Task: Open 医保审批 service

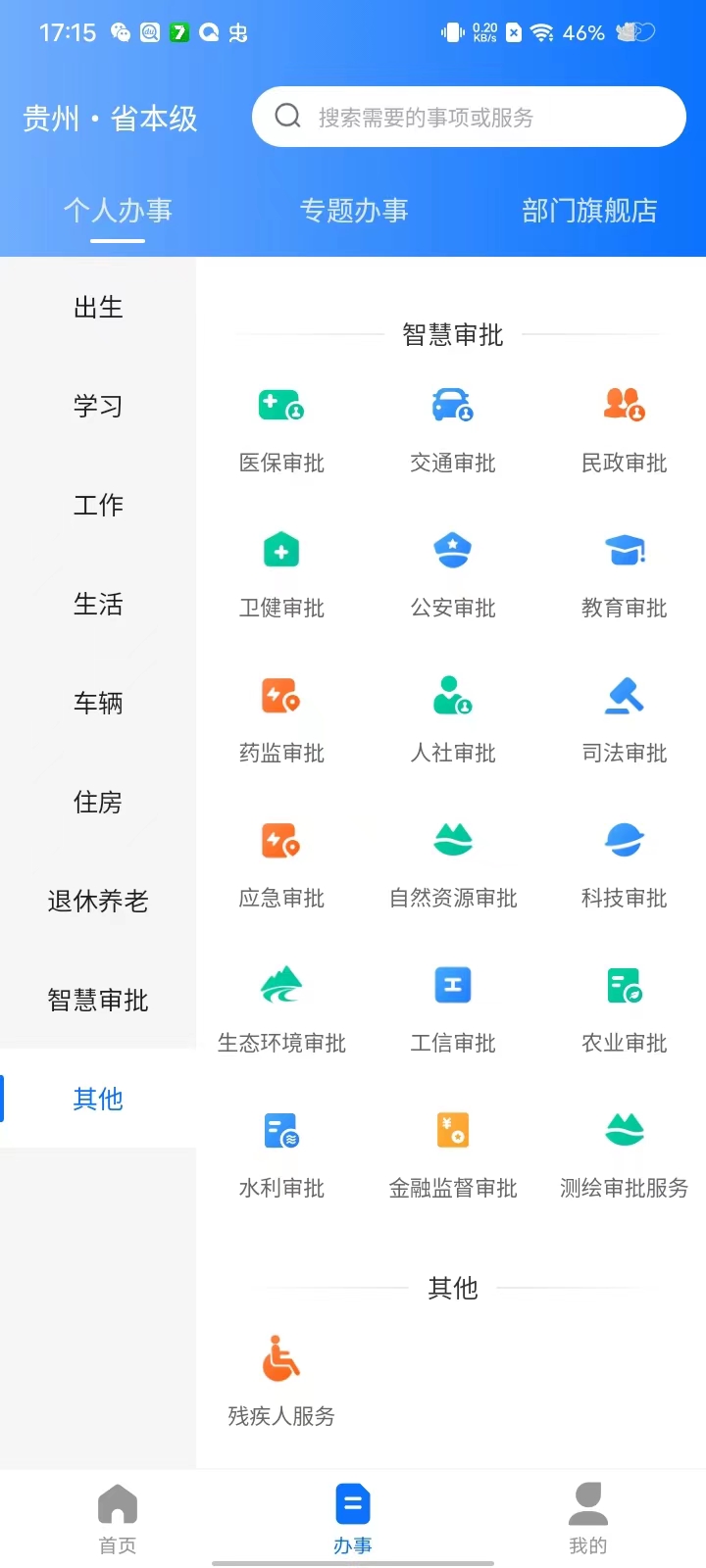Action: 281,427
